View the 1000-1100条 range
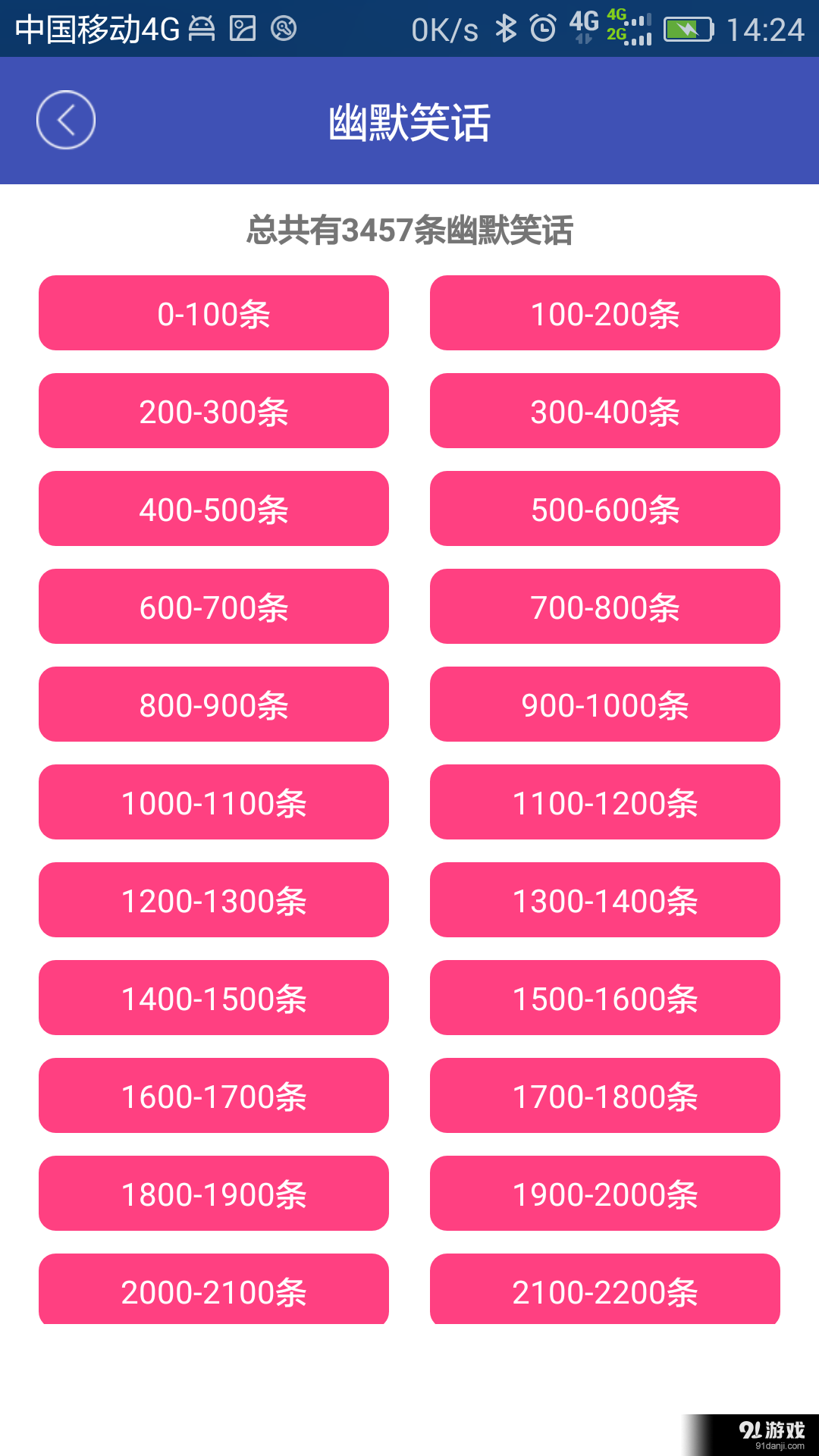The height and width of the screenshot is (1456, 819). (x=213, y=802)
